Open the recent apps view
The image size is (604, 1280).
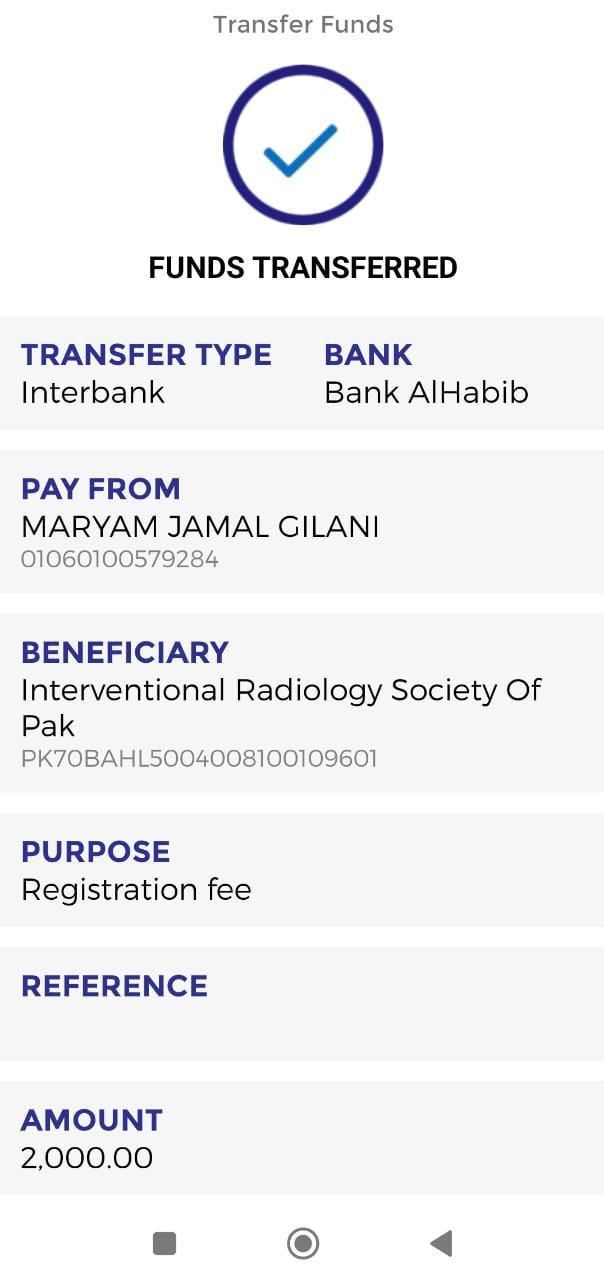pyautogui.click(x=164, y=1243)
